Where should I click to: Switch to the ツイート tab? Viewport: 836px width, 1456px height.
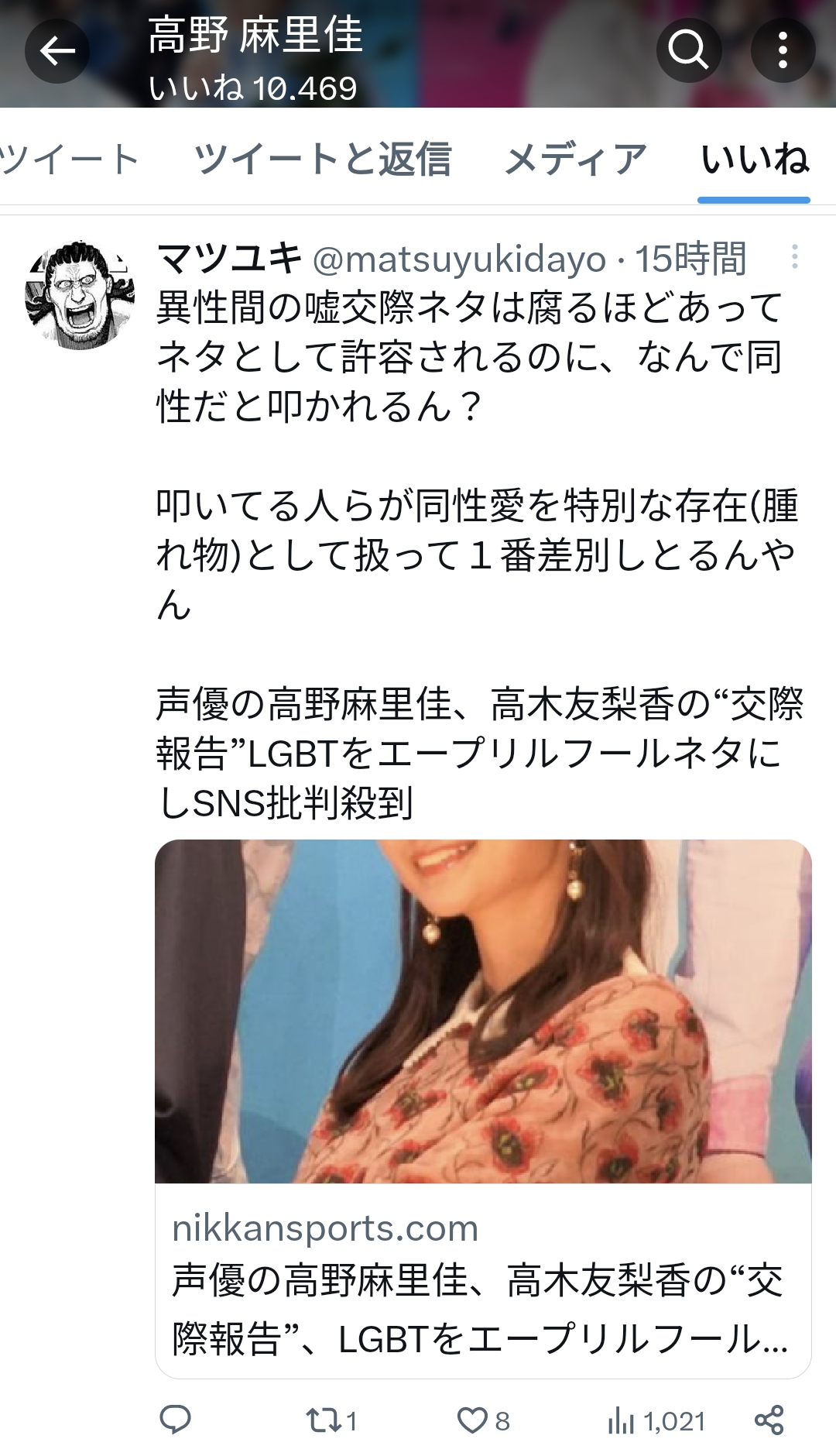(68, 160)
